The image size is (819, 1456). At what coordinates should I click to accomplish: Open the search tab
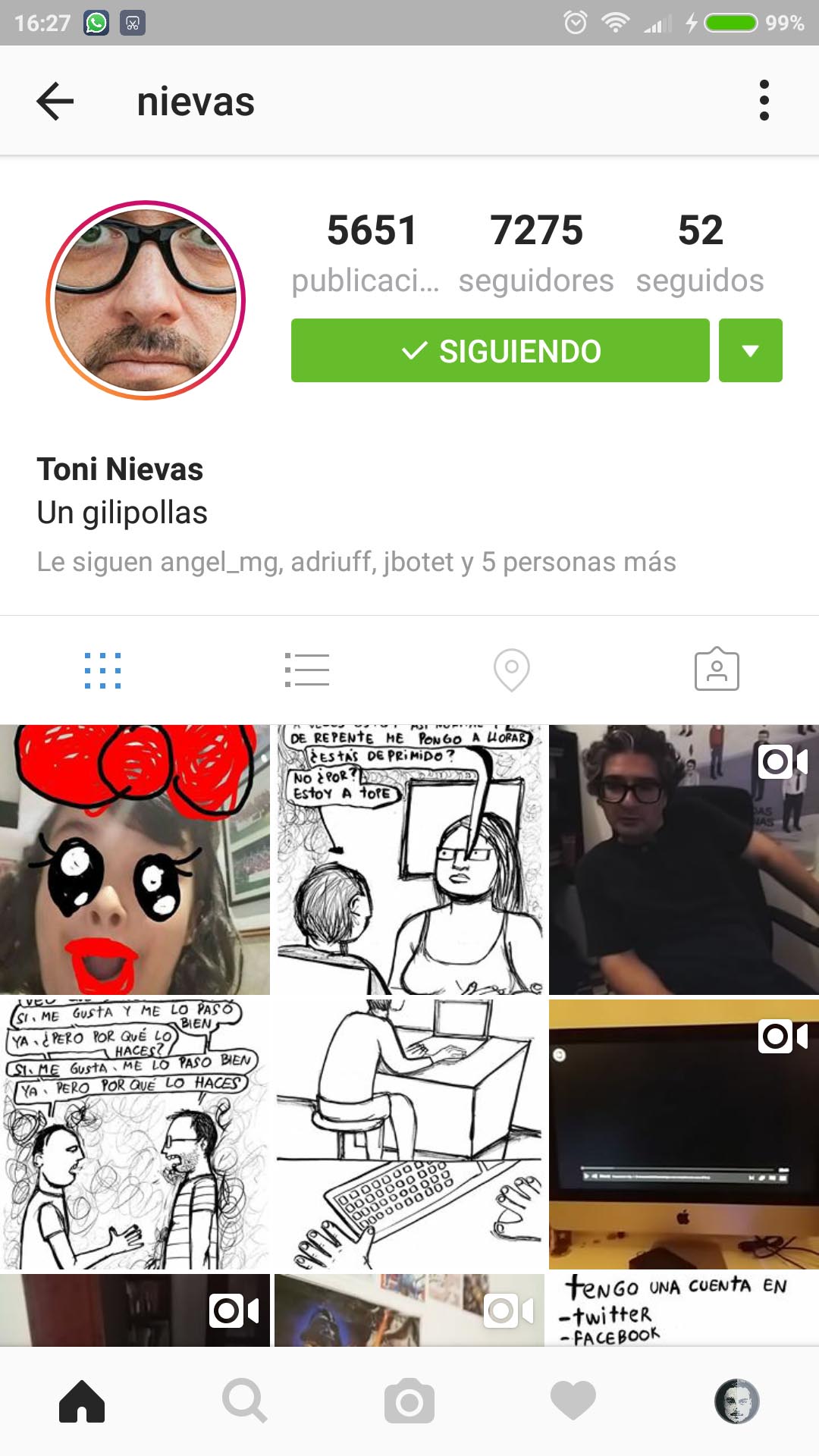[x=245, y=1401]
